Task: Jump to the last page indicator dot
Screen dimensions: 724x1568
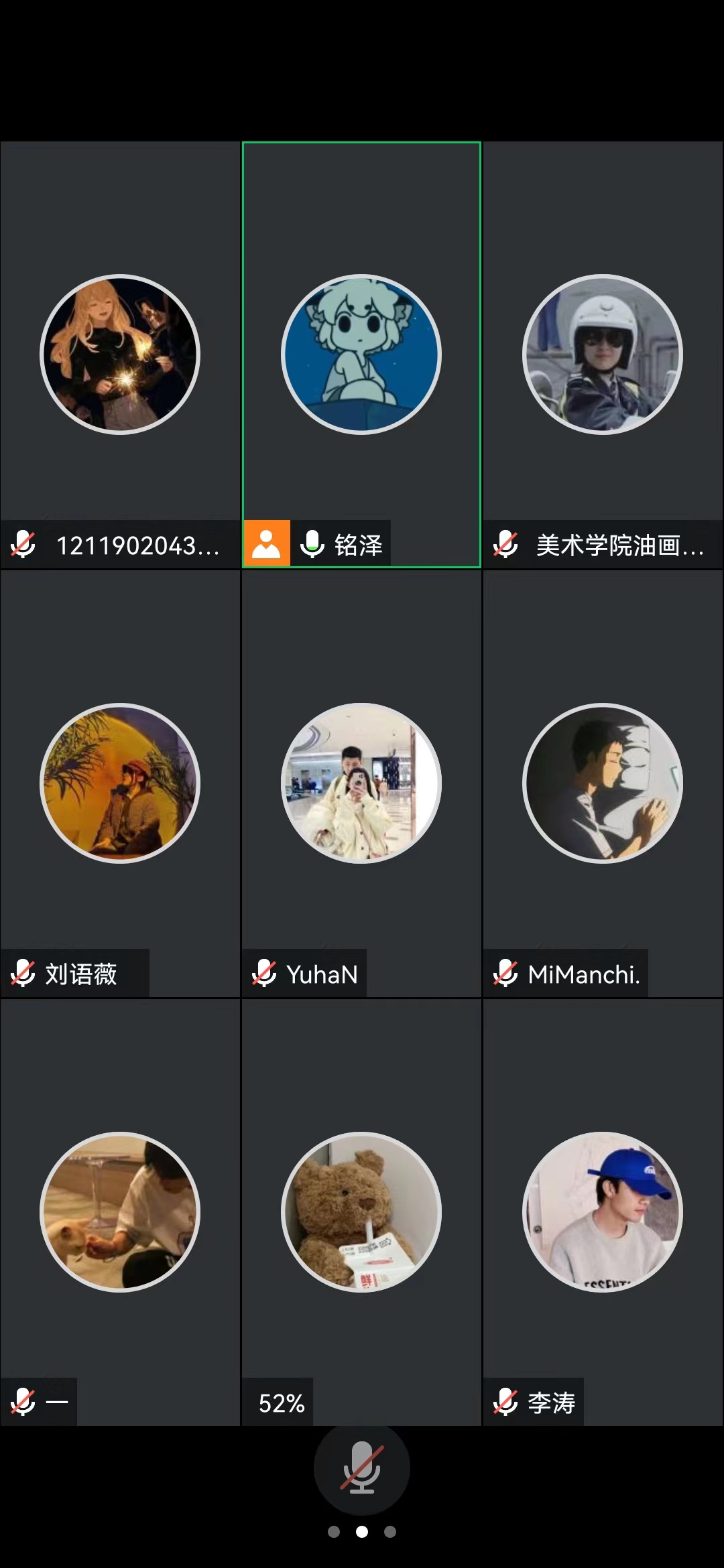Action: point(390,1532)
